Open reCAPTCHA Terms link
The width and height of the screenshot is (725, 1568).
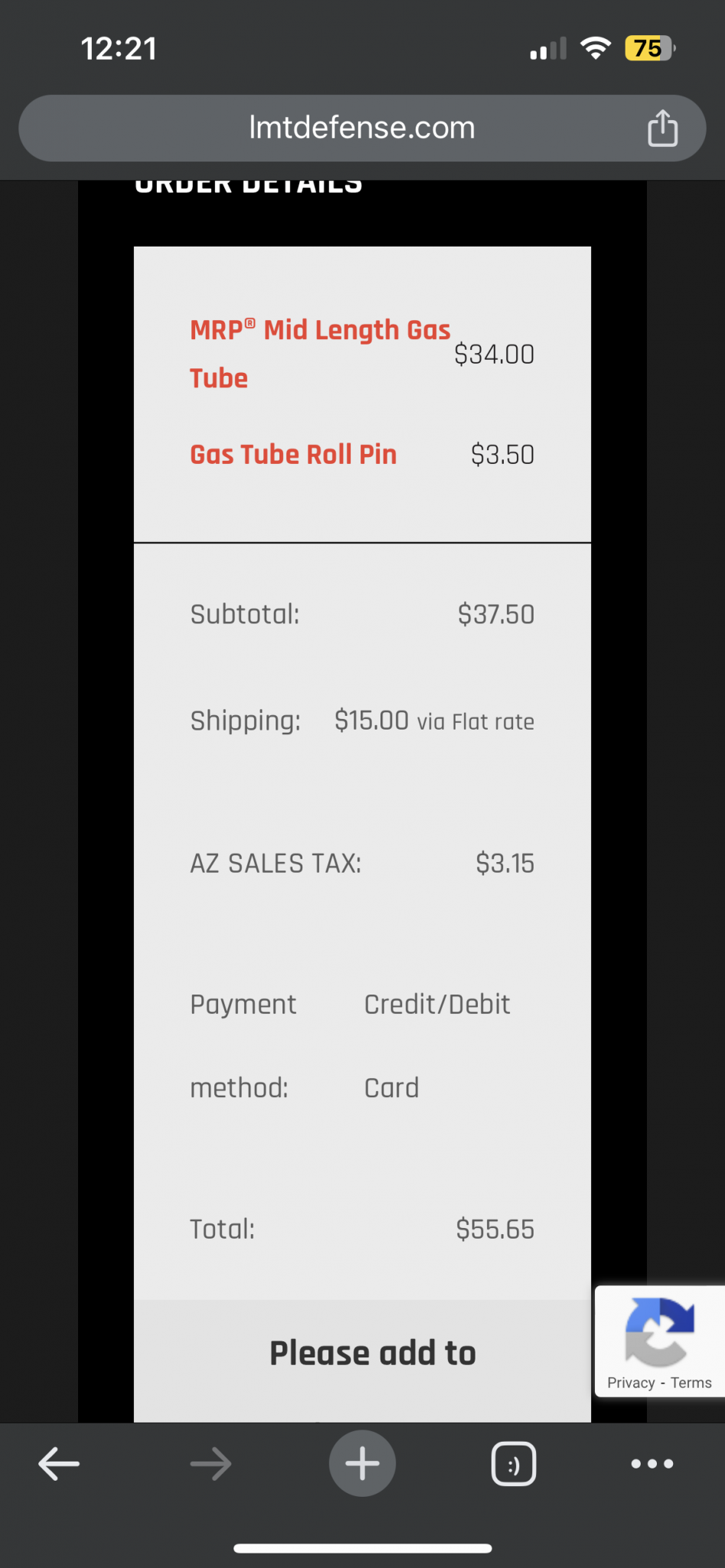(691, 1383)
